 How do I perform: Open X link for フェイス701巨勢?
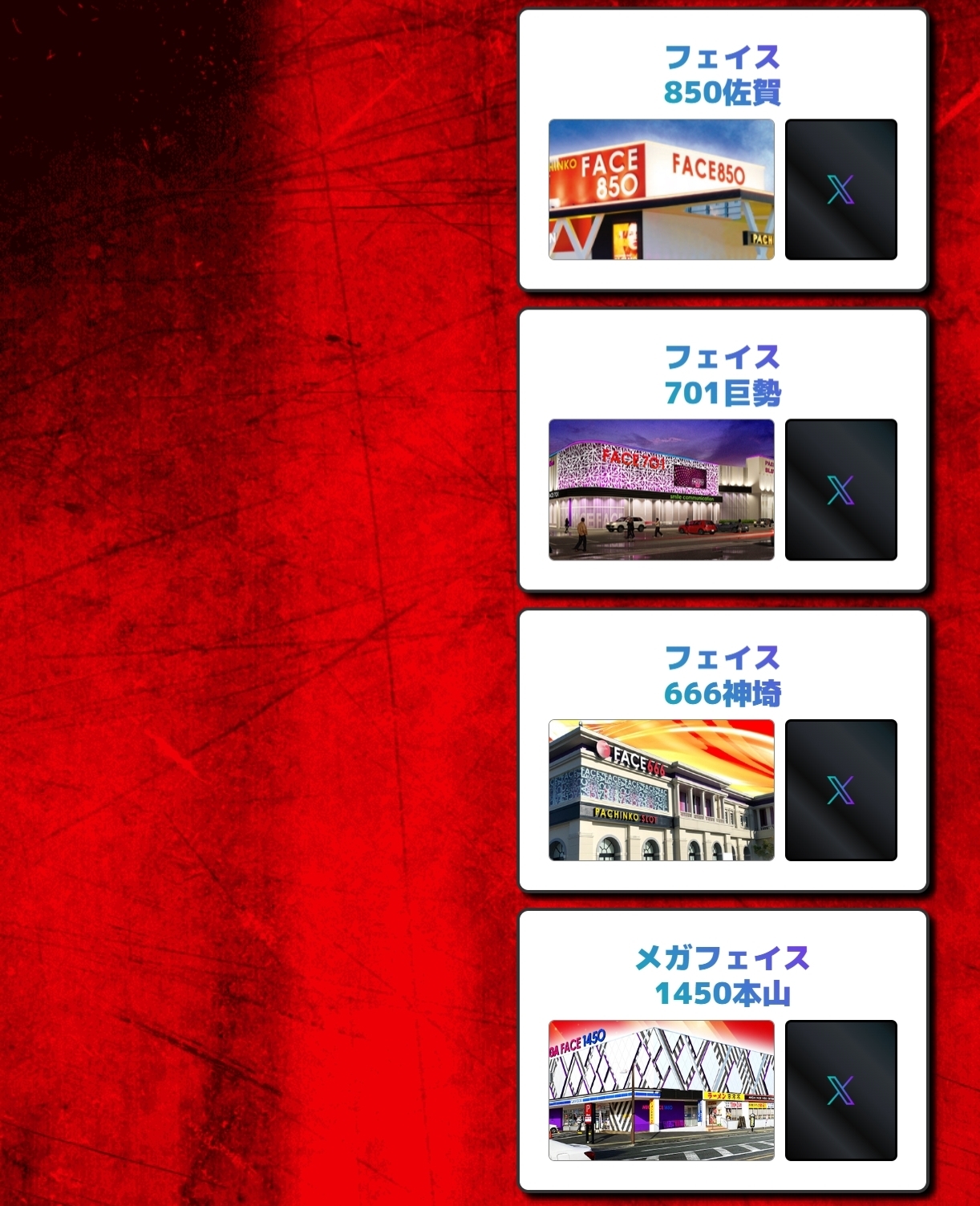840,489
